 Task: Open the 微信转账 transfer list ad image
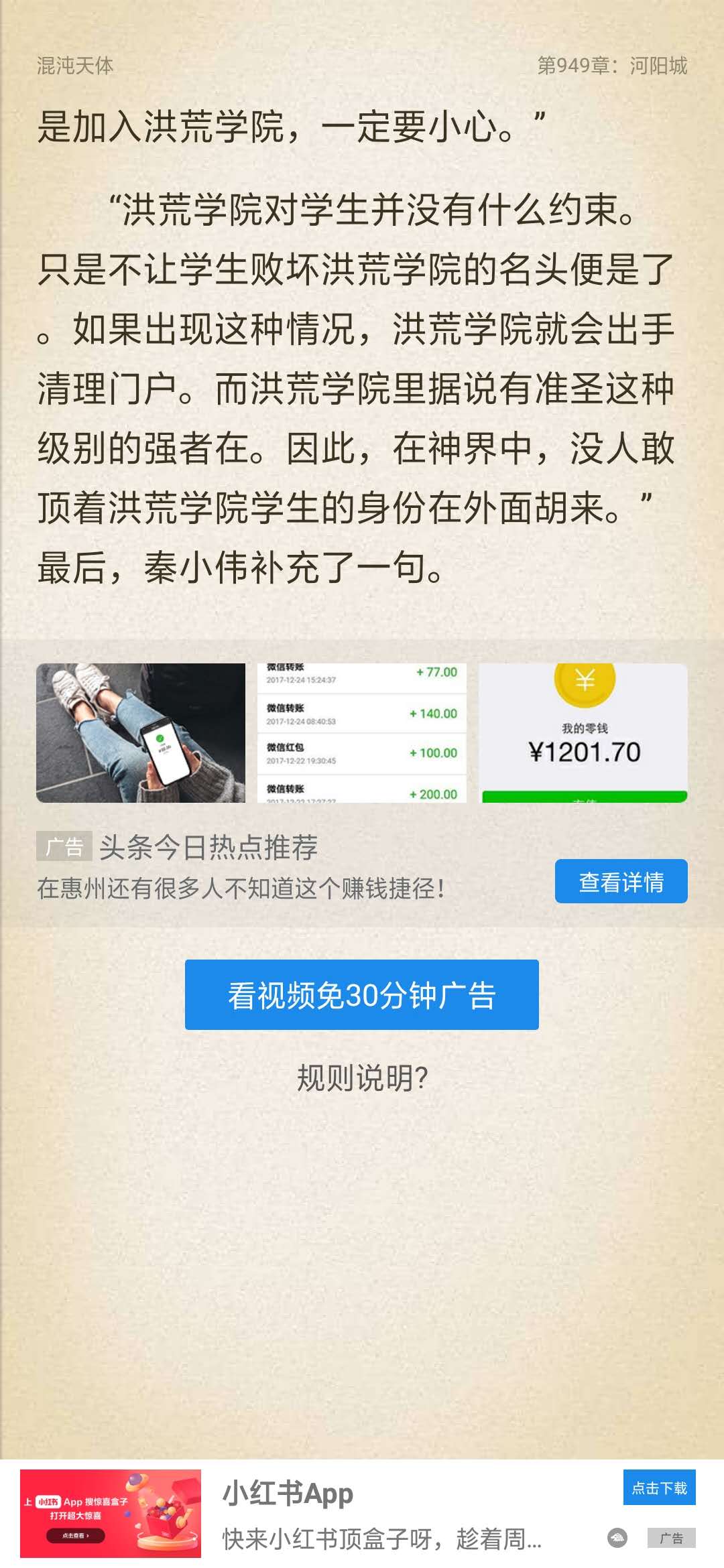[x=362, y=733]
